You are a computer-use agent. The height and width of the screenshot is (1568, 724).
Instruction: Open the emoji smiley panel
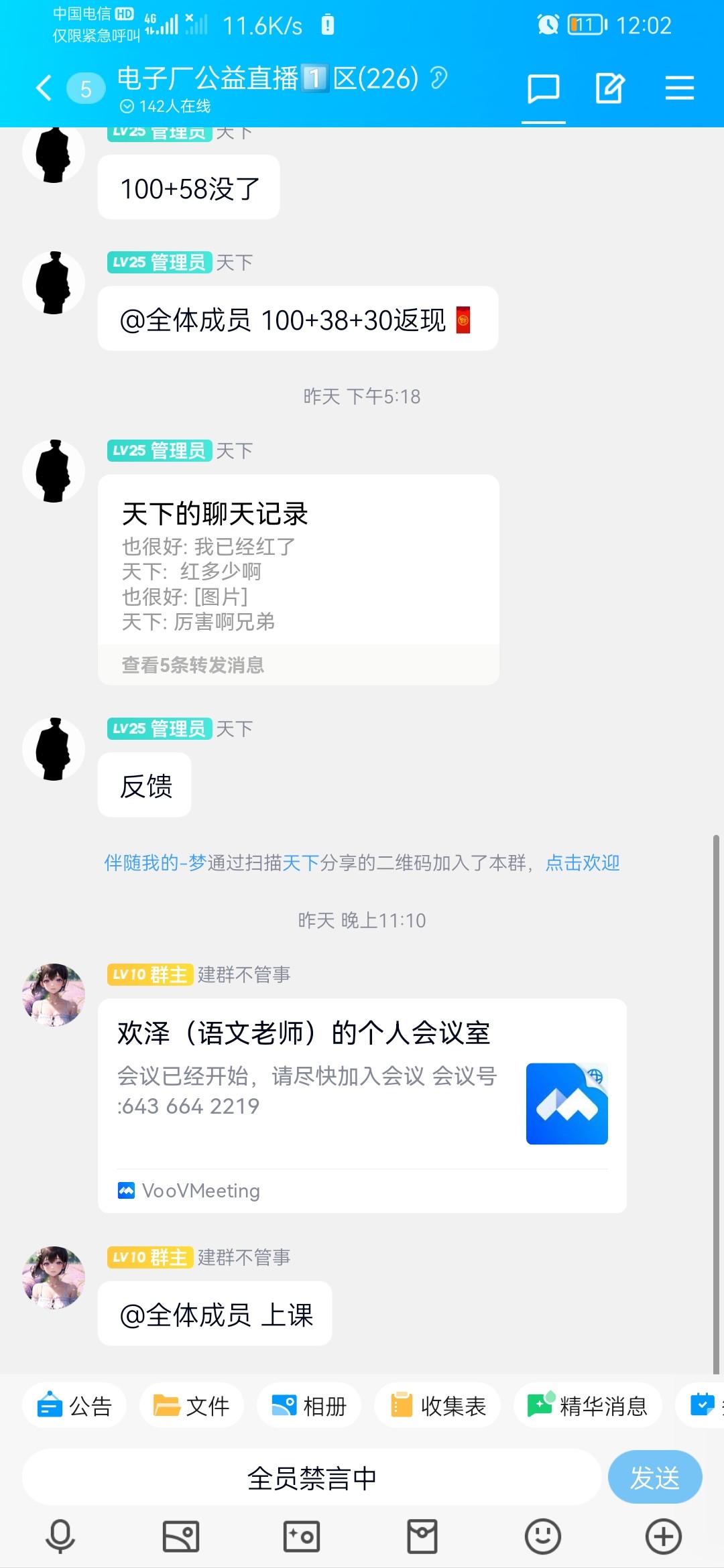542,1536
